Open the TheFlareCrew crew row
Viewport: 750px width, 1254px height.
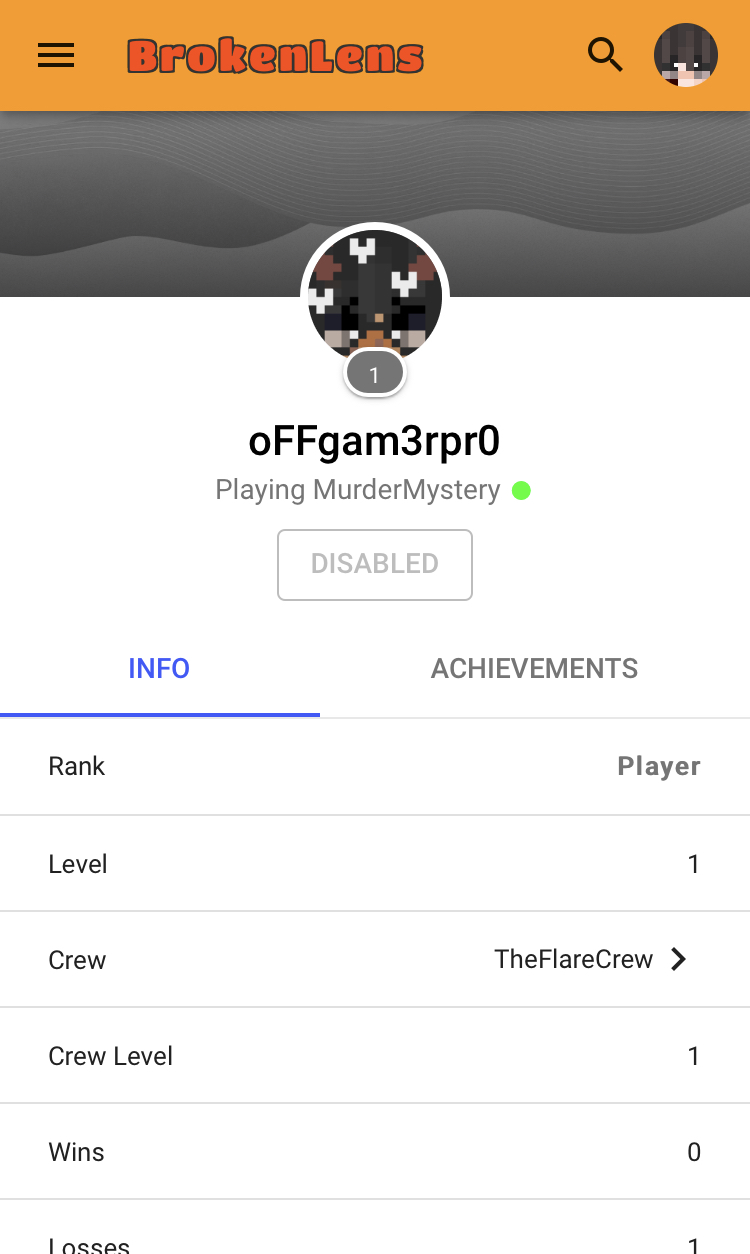375,960
